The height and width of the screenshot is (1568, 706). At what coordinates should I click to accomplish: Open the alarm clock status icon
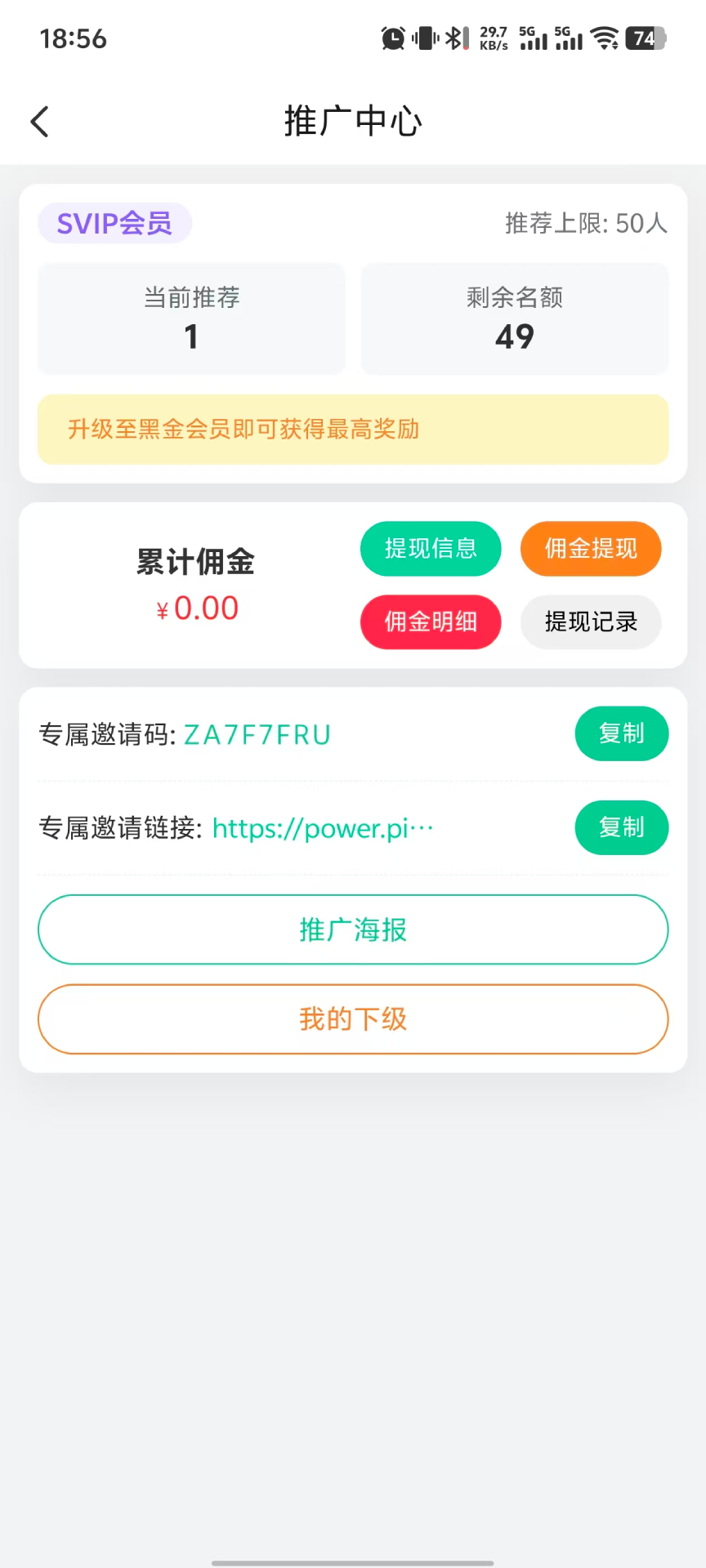click(392, 37)
